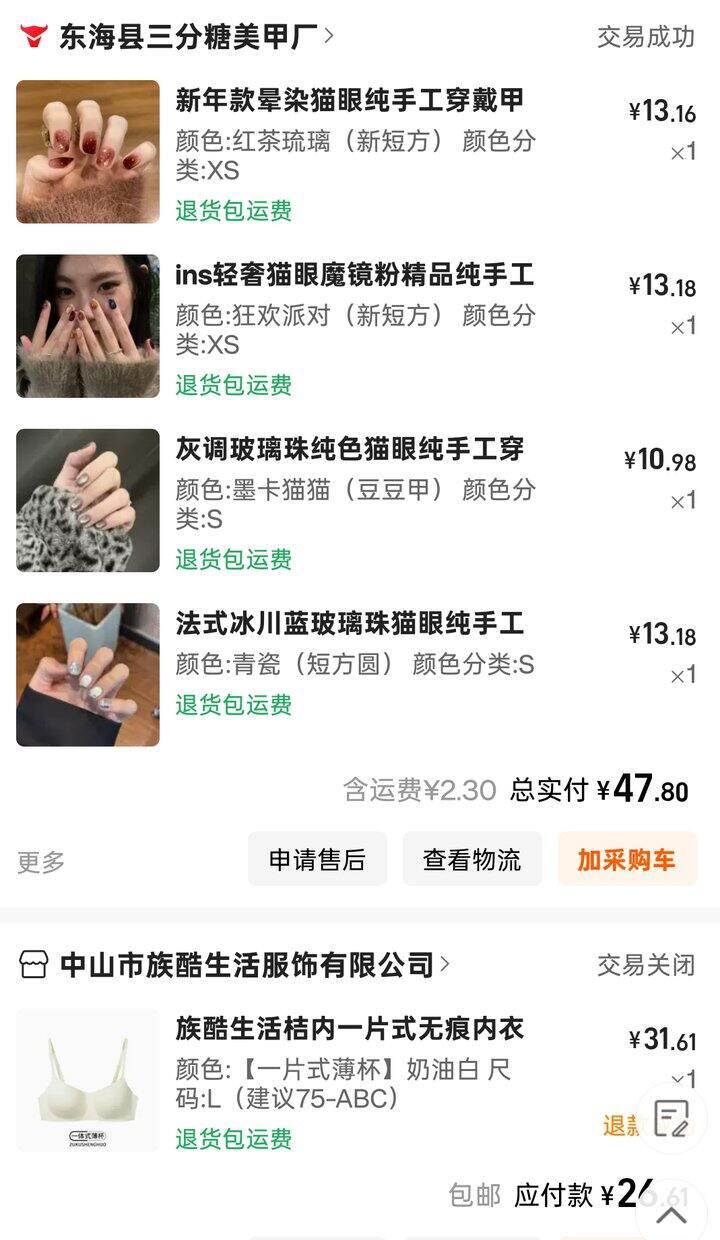720x1240 pixels.
Task: Open the floating note edit icon
Action: point(671,1118)
